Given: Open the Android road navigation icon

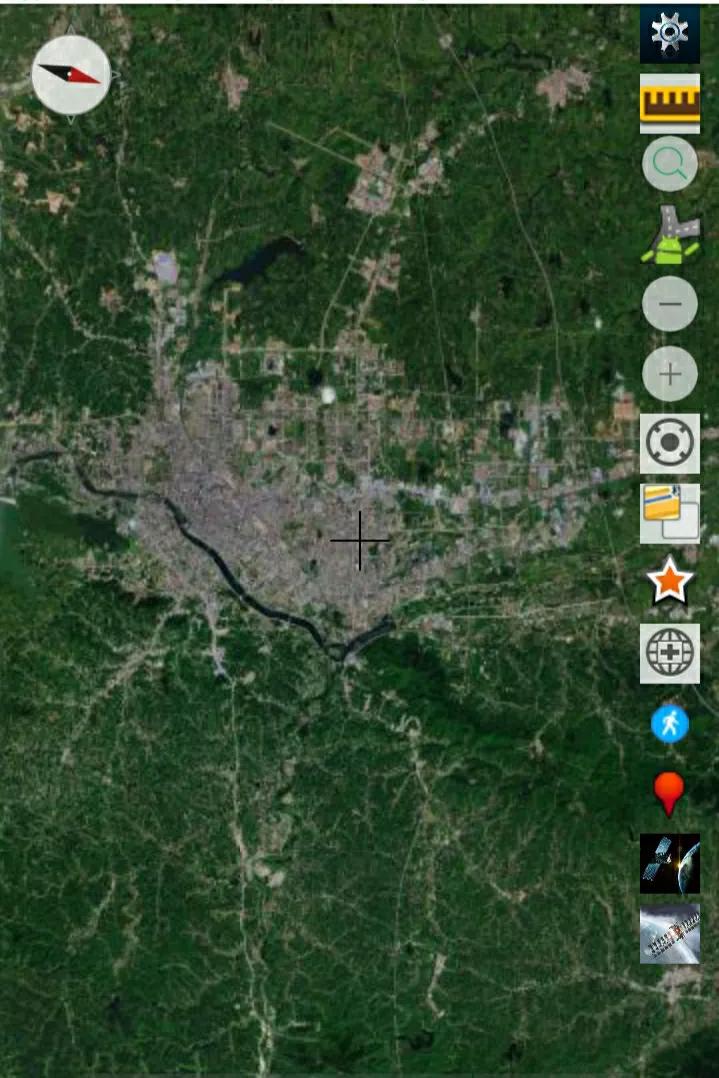Looking at the screenshot, I should pos(669,236).
